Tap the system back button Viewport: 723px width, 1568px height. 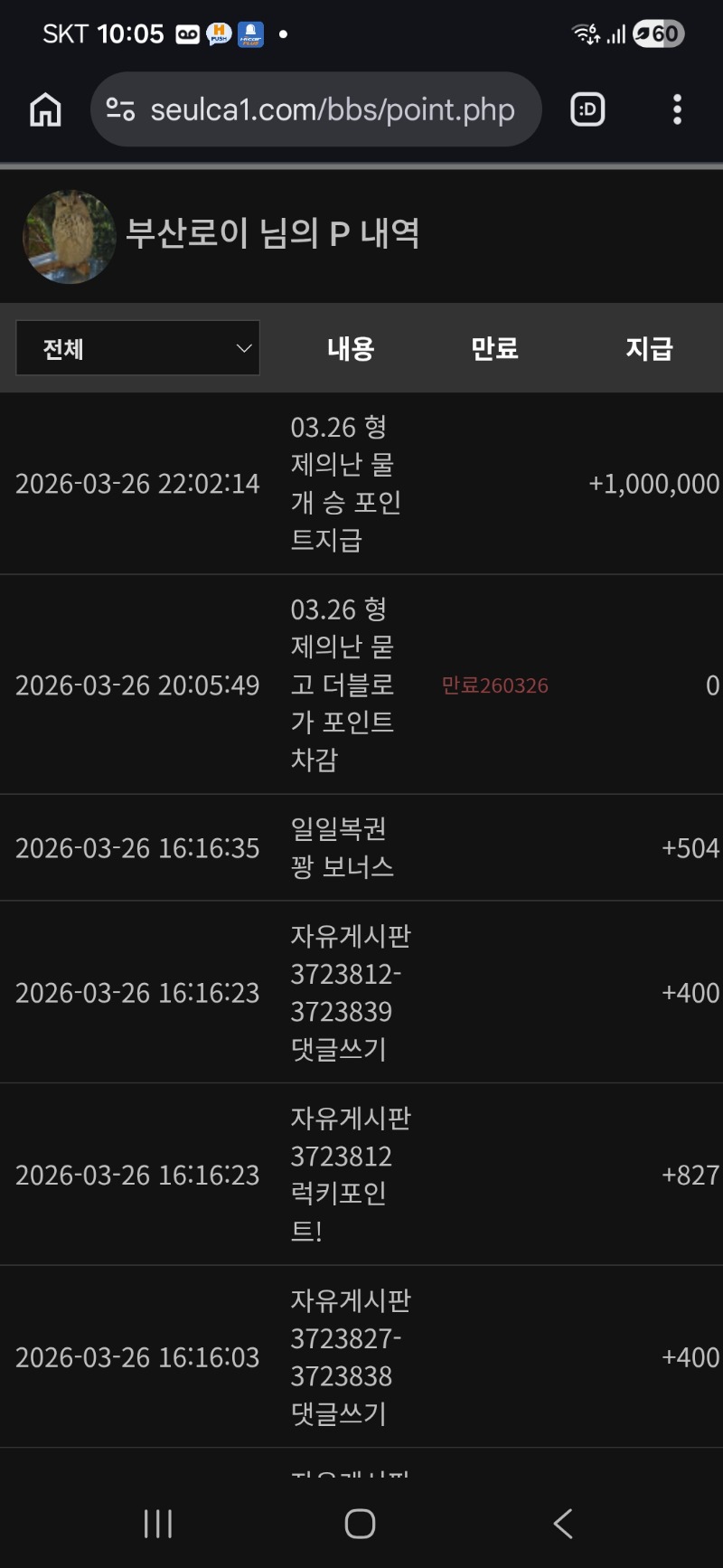pyautogui.click(x=563, y=1524)
